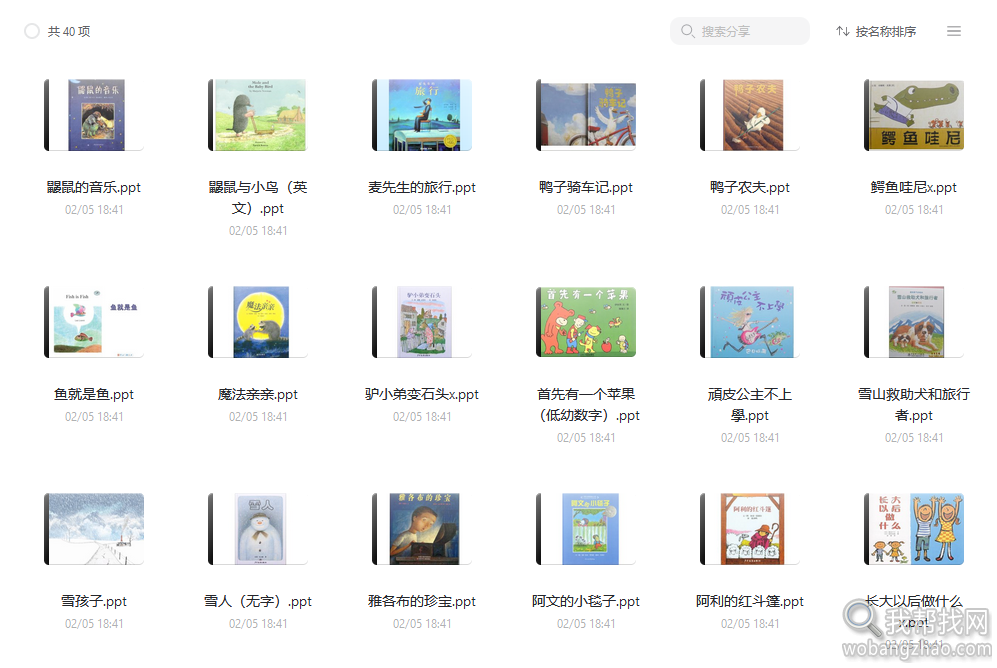Image resolution: width=997 pixels, height=668 pixels.
Task: Open 首先有一个苹果（低幼数字）.ppt file
Action: tap(586, 322)
